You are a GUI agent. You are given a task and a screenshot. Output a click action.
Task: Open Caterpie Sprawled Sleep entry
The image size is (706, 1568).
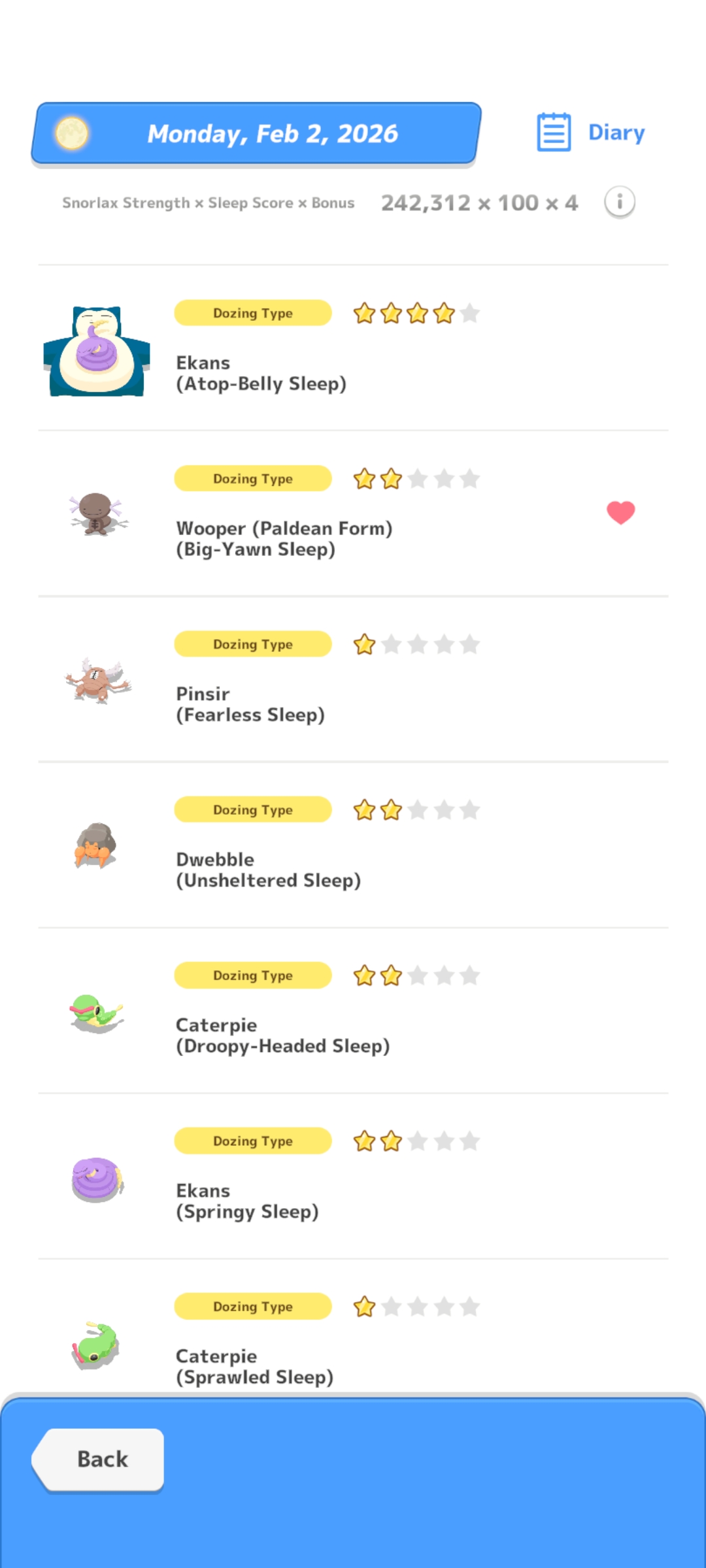(x=254, y=1365)
